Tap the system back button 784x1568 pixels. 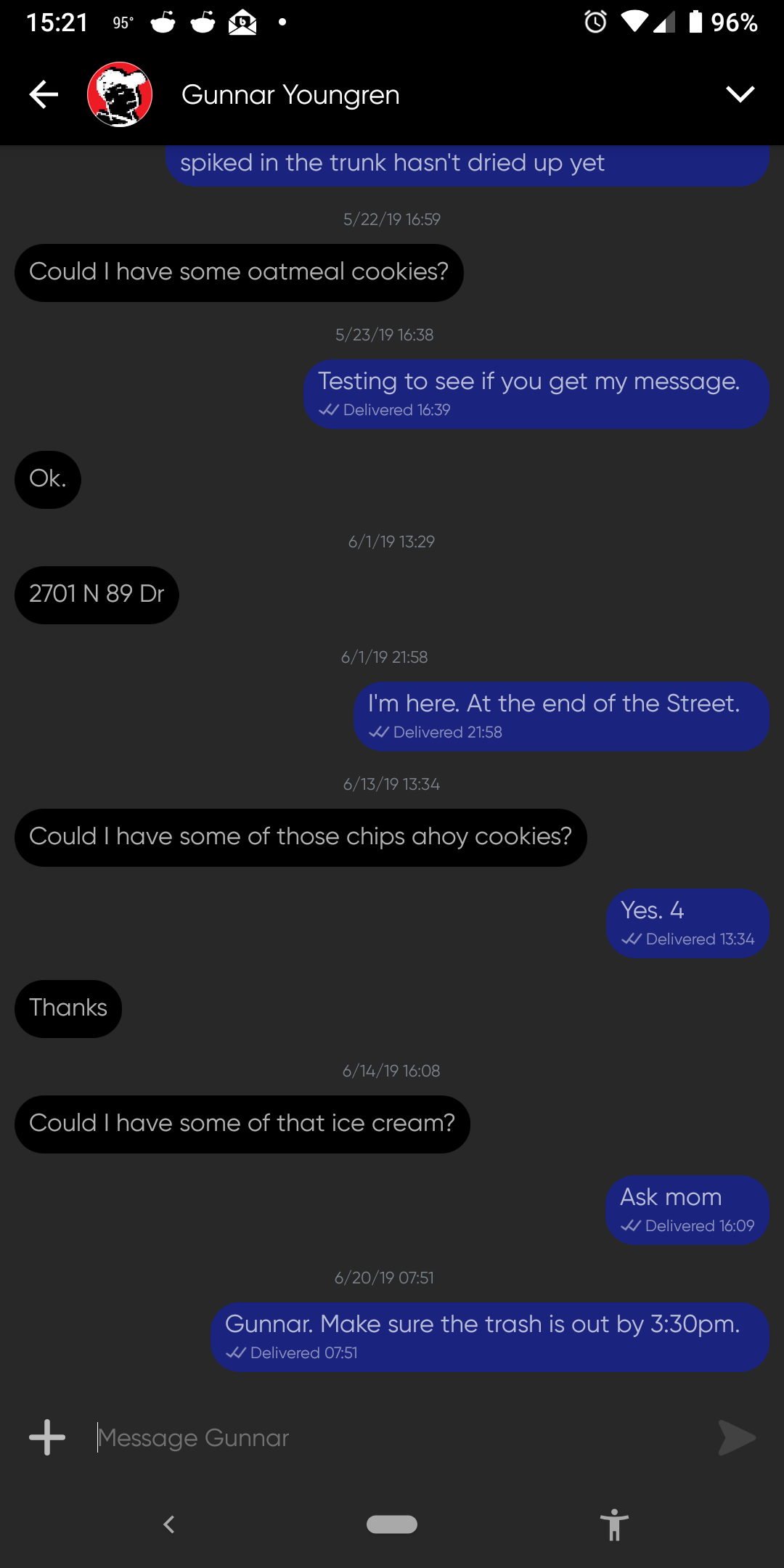click(169, 1524)
